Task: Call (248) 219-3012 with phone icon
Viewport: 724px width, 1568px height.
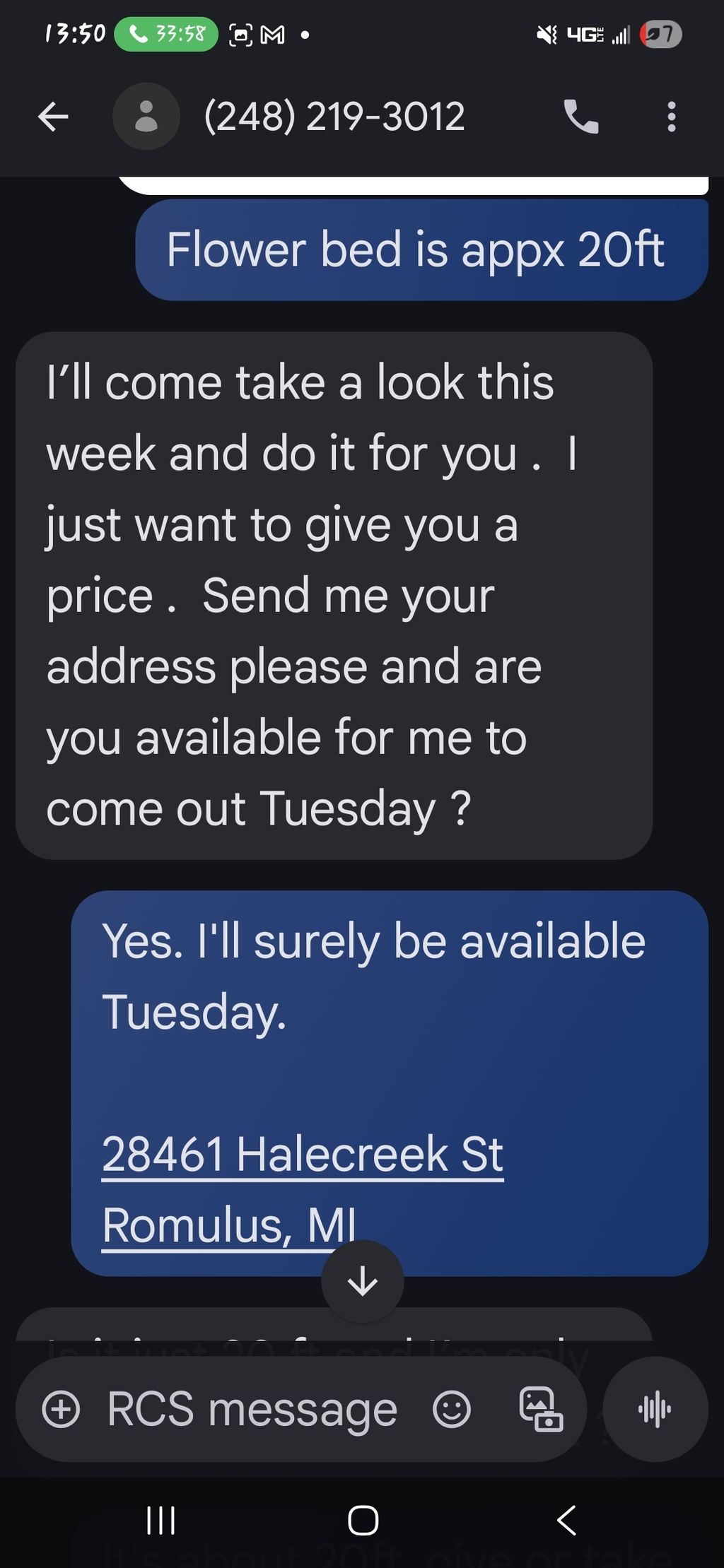Action: [x=581, y=117]
